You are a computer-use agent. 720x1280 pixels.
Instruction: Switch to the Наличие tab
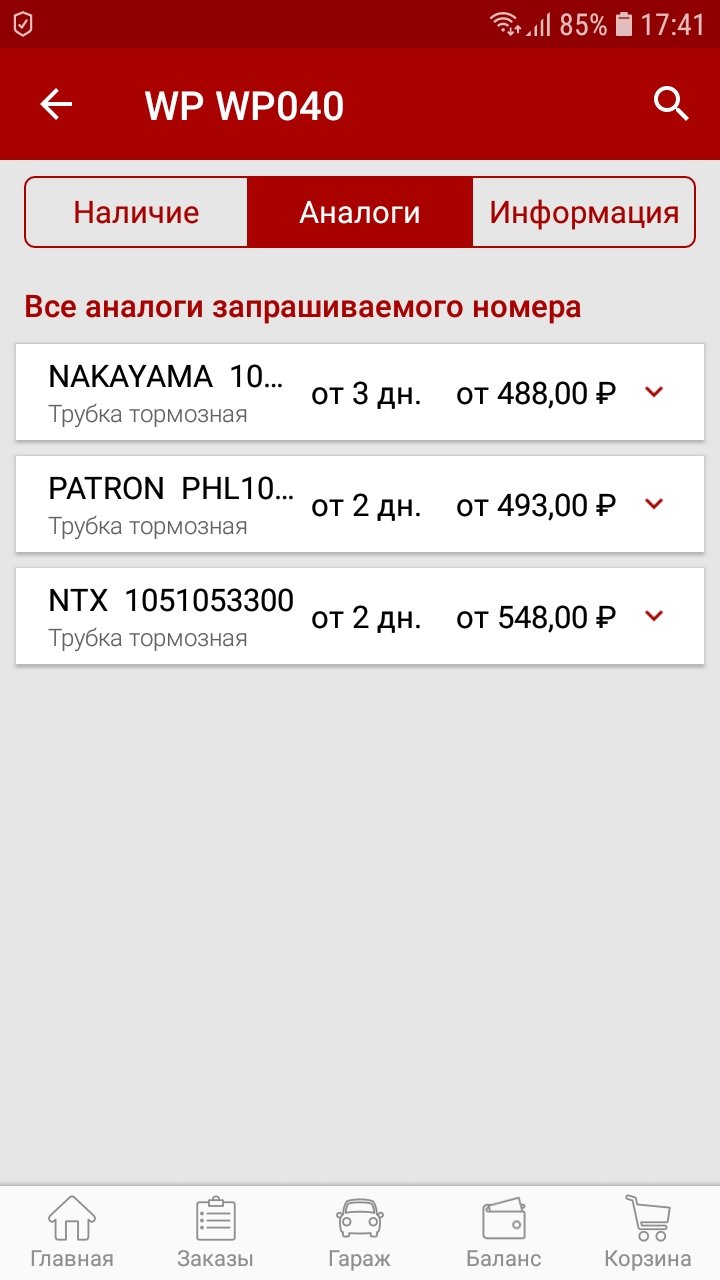point(136,212)
